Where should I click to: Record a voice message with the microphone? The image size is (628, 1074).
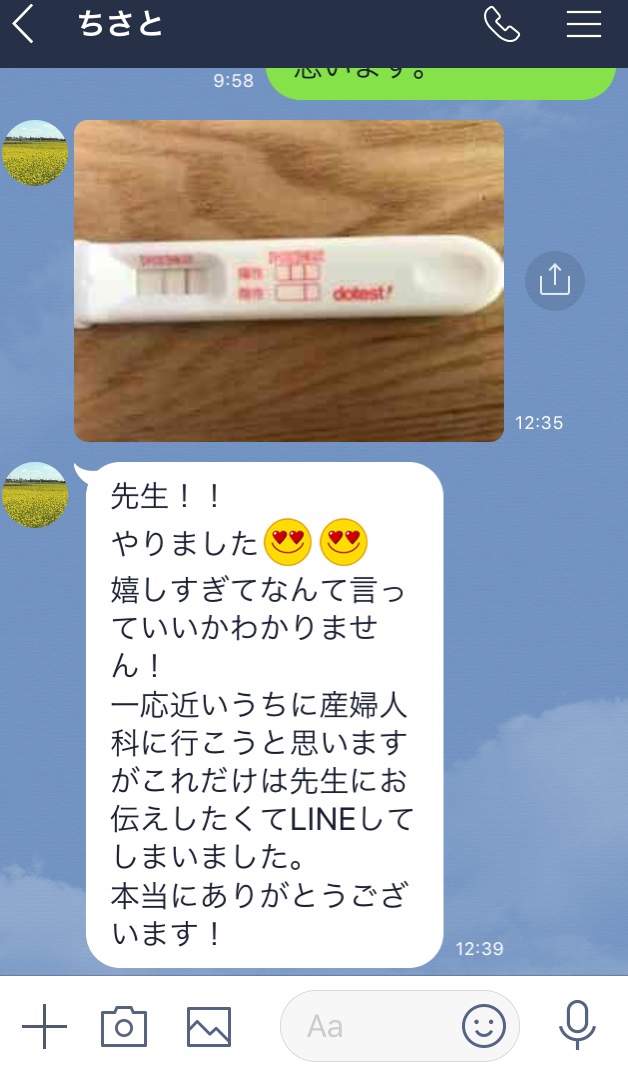click(x=577, y=1025)
